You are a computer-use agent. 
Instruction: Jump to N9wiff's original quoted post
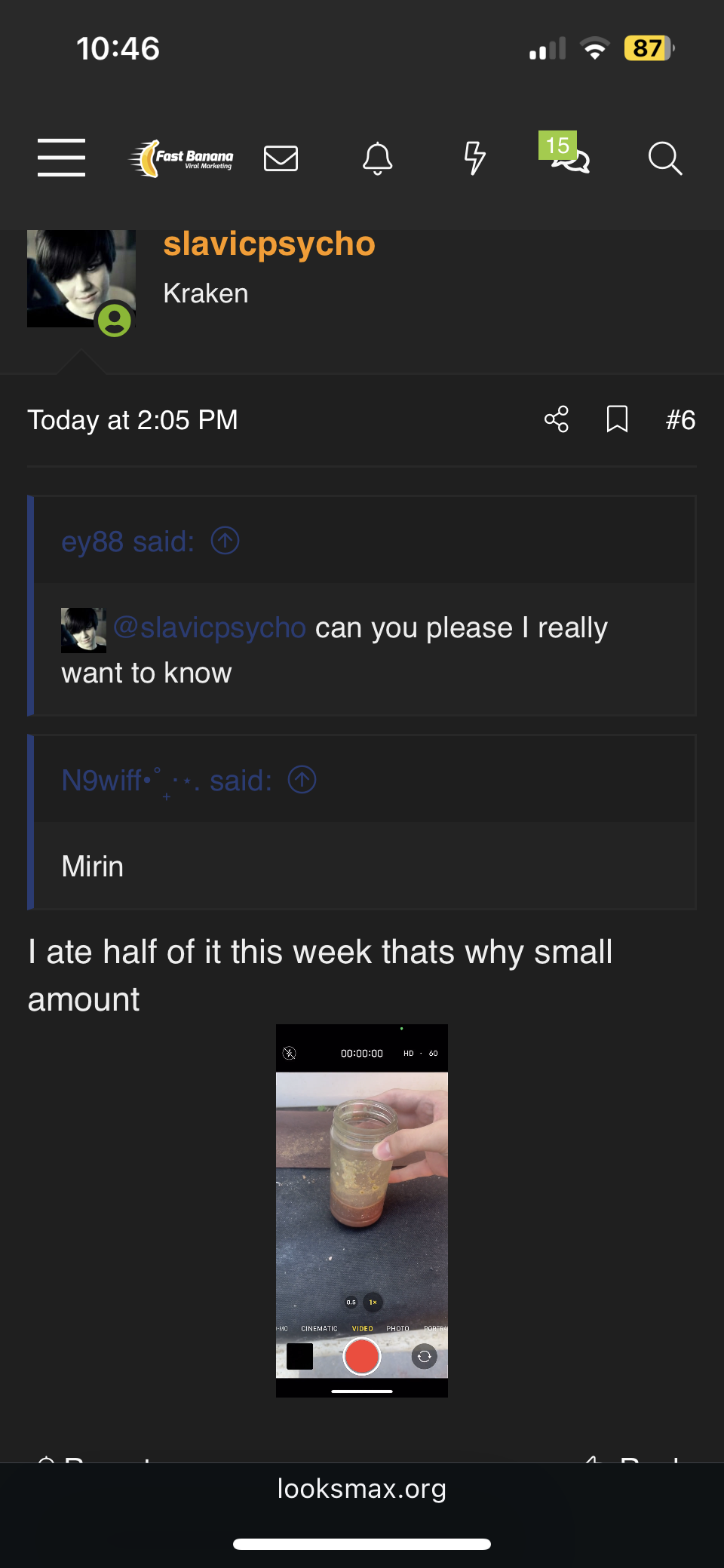coord(302,780)
